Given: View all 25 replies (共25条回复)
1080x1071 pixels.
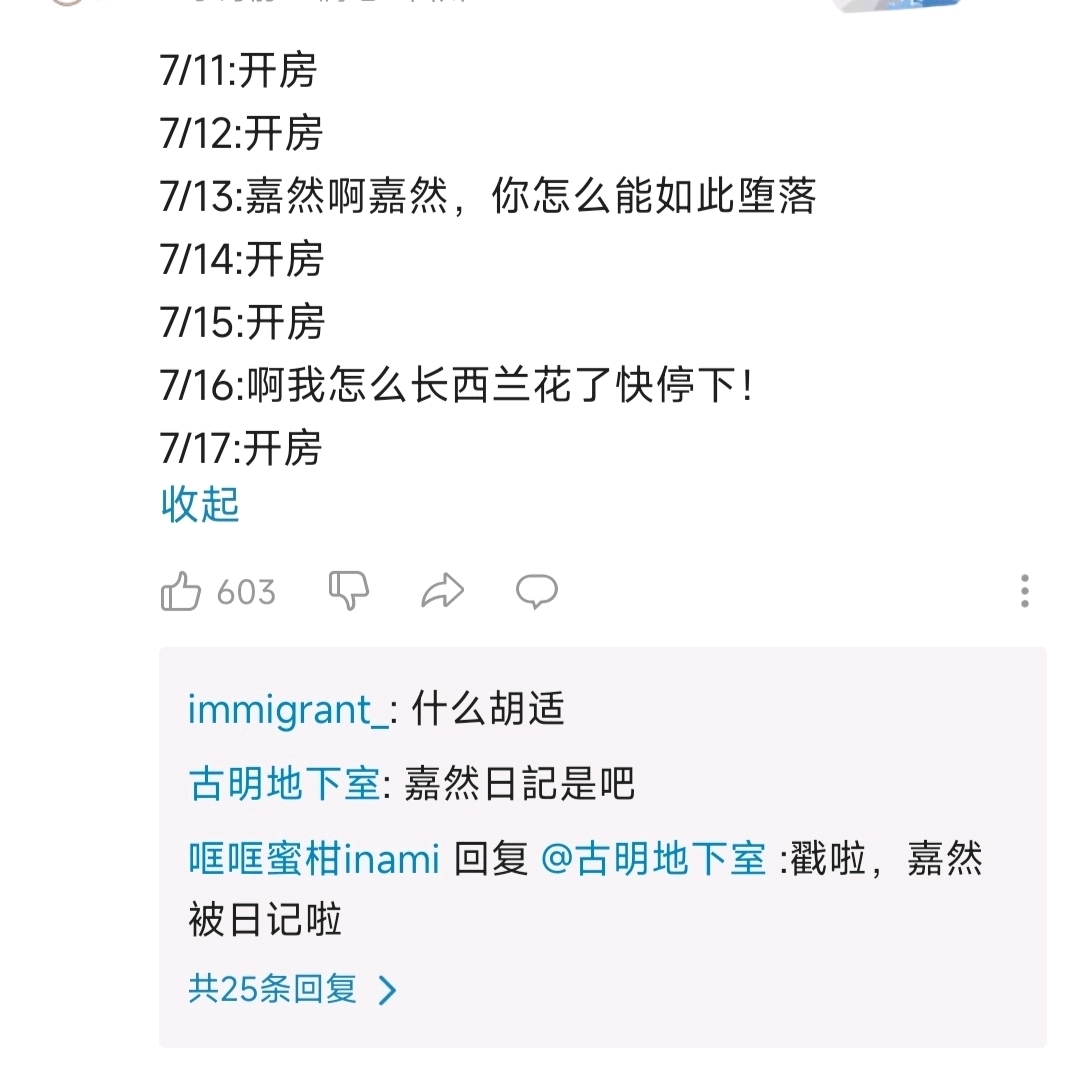Looking at the screenshot, I should pos(292,989).
